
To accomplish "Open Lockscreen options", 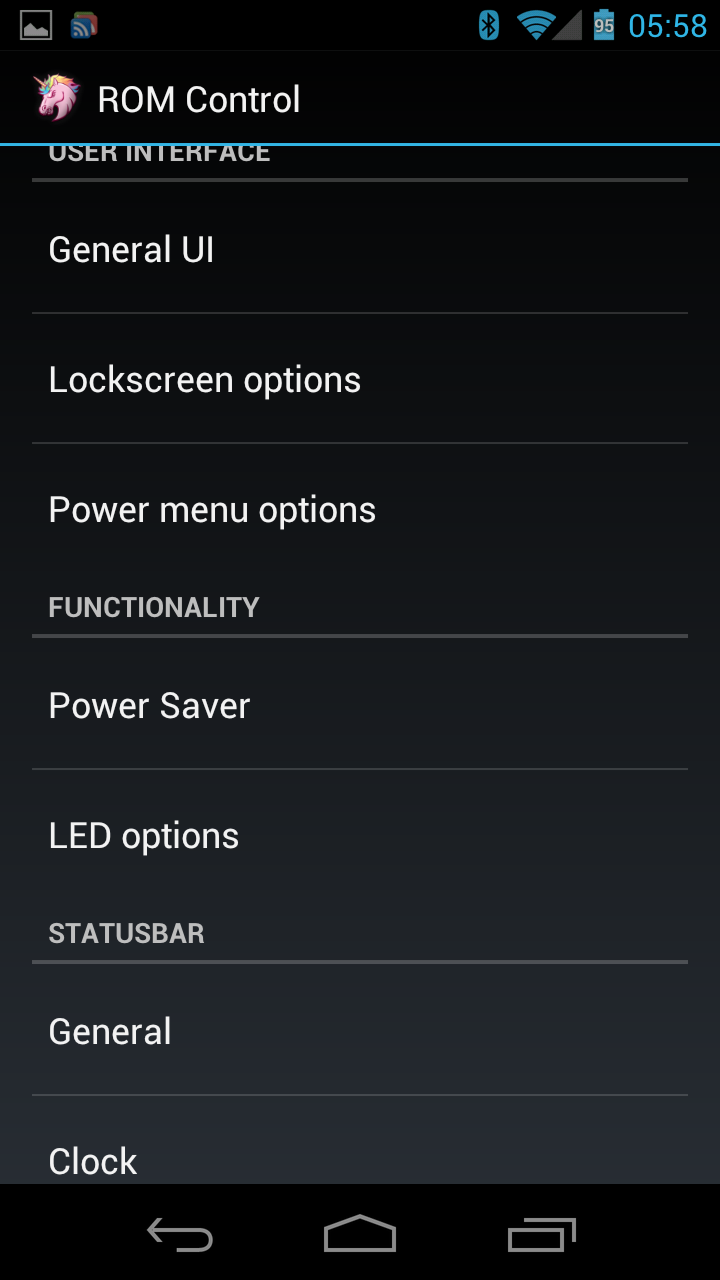I will pyautogui.click(x=360, y=379).
